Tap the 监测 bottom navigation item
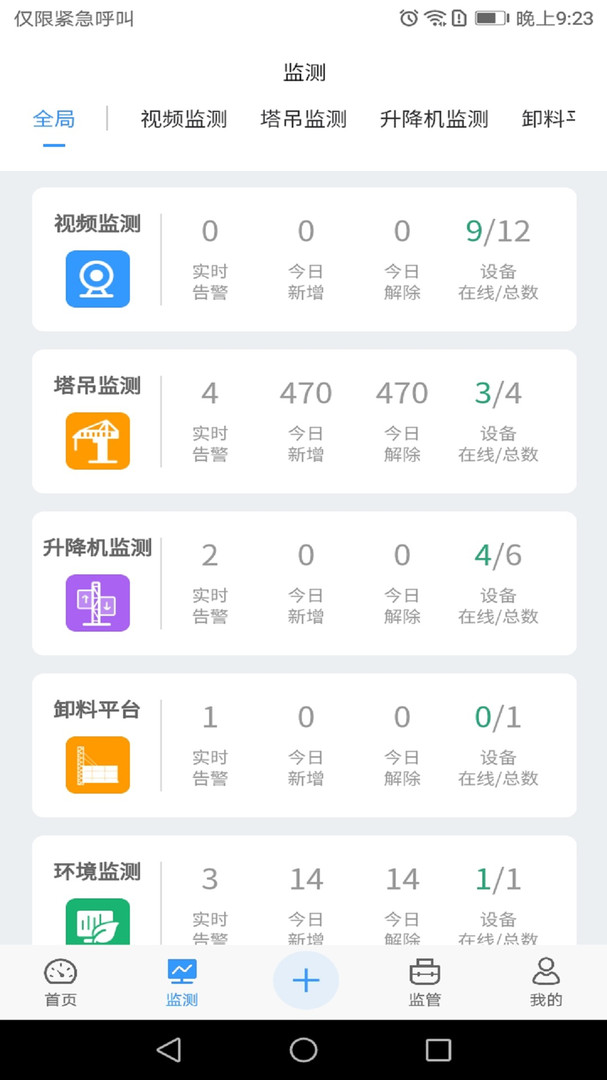Viewport: 607px width, 1080px height. click(x=182, y=983)
